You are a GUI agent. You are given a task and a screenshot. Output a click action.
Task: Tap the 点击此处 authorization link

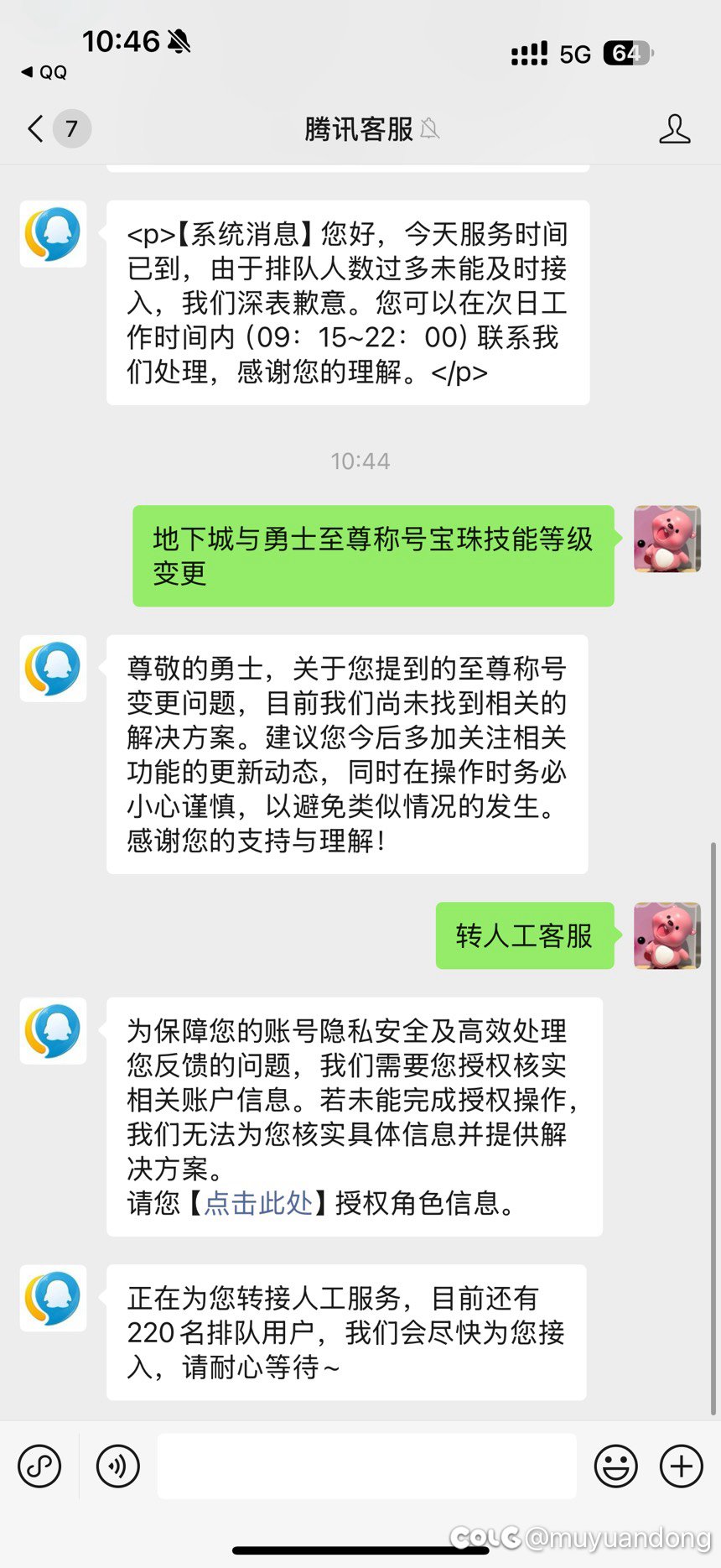(x=258, y=1203)
